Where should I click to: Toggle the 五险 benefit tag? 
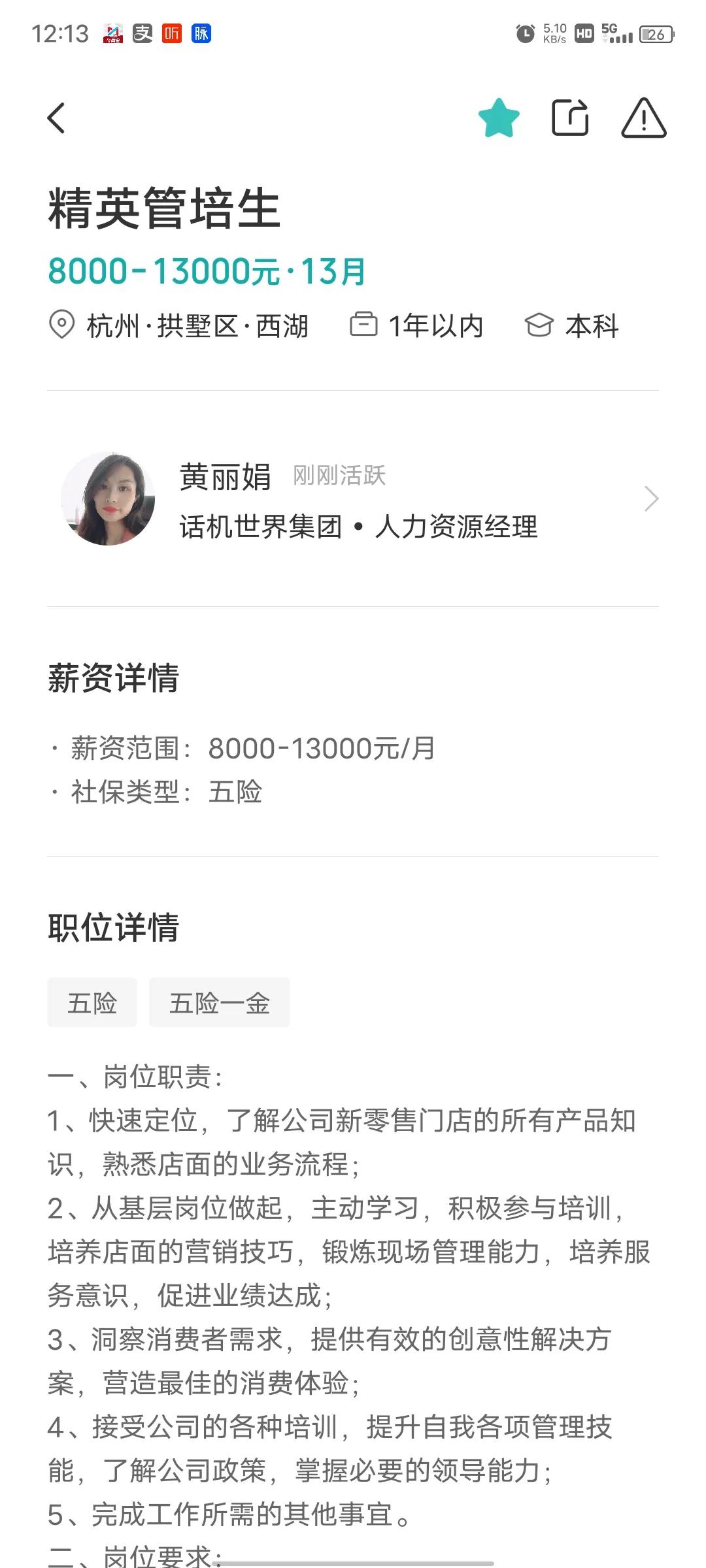[x=92, y=1002]
